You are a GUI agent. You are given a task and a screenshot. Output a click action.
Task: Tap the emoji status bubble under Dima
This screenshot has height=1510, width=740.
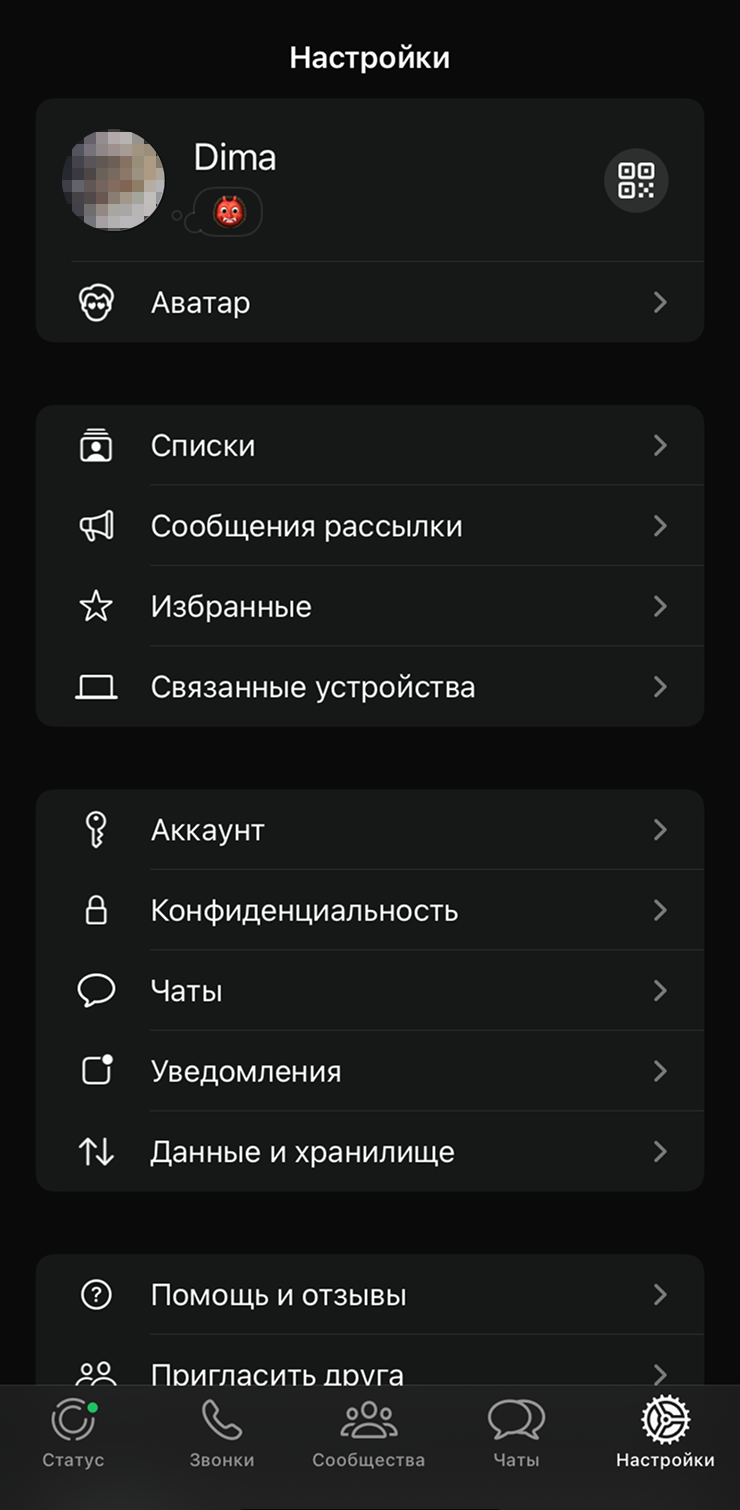[230, 212]
